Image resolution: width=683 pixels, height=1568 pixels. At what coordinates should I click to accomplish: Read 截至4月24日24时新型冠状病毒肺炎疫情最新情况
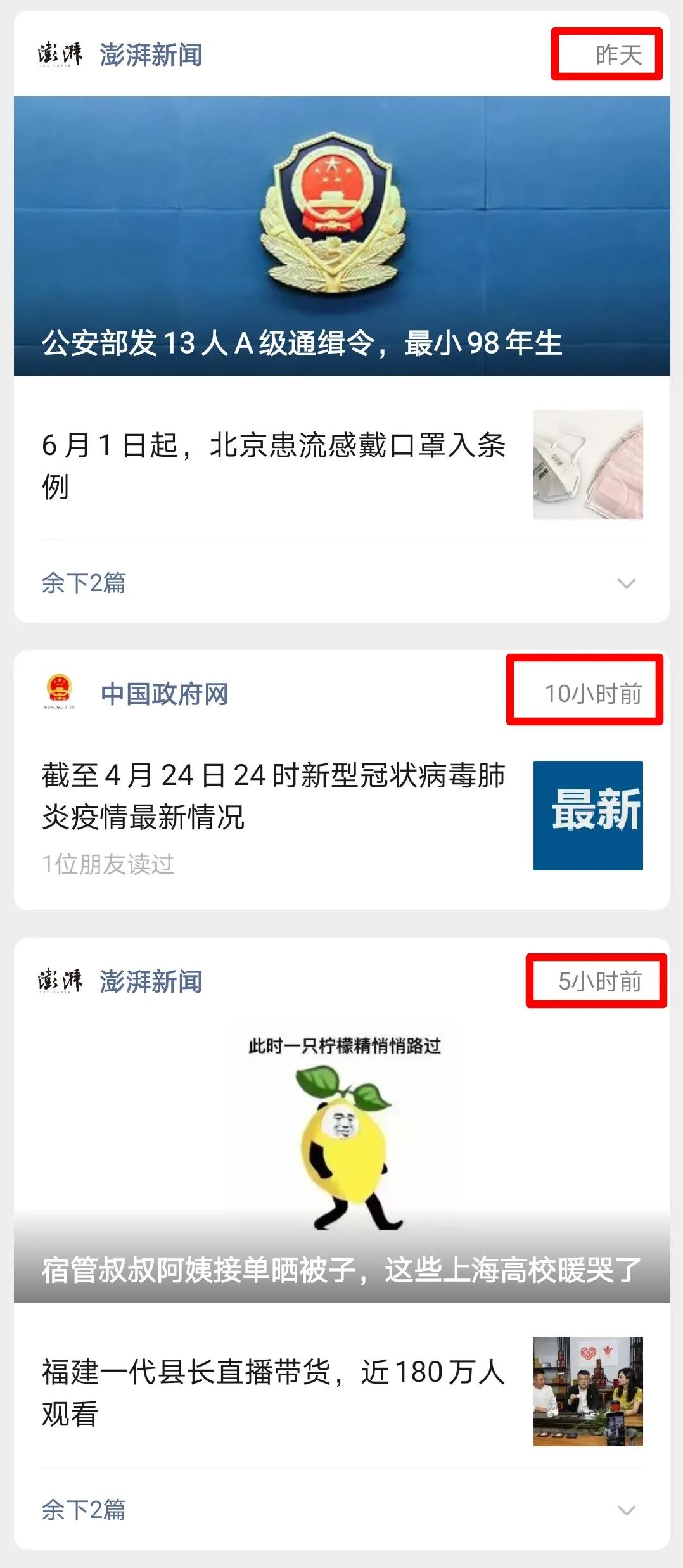tap(274, 796)
